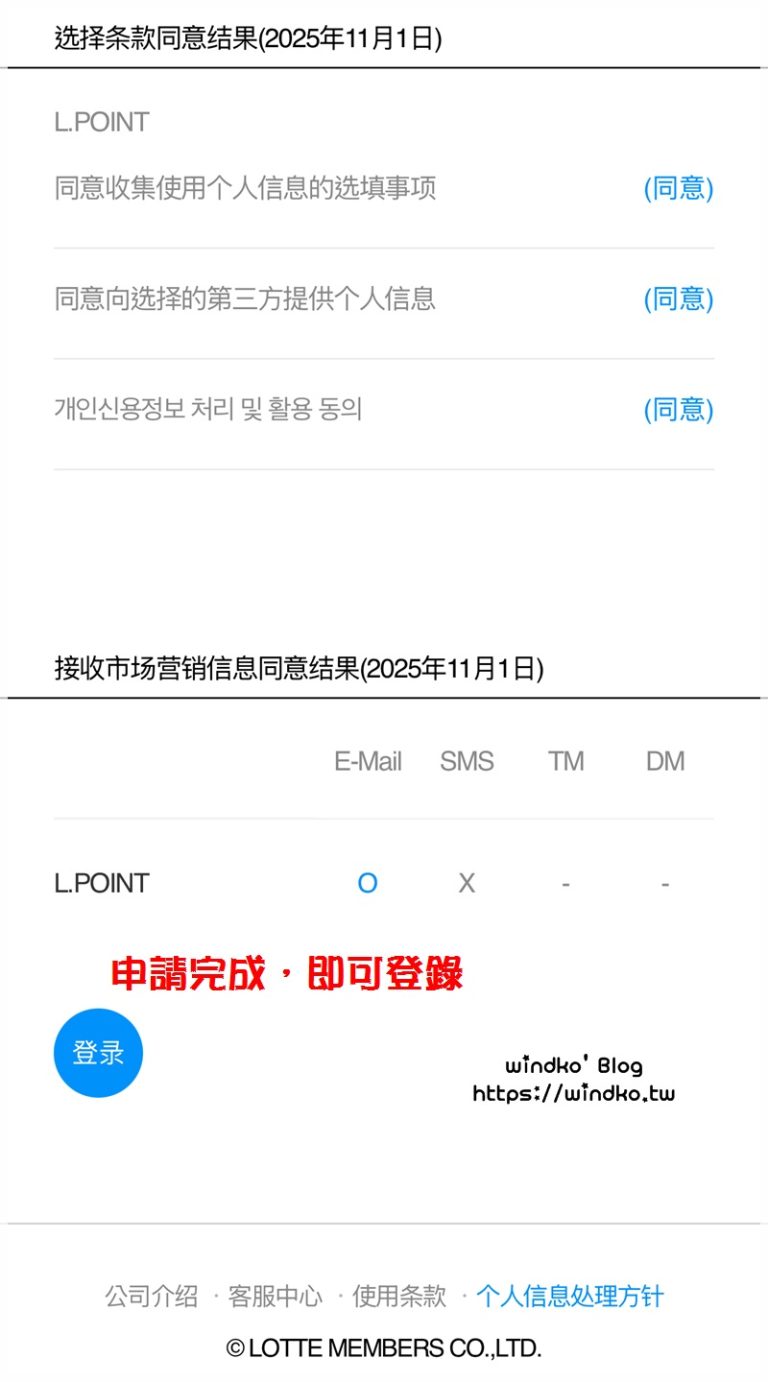Open the 使用条款 footer link
Image resolution: width=768 pixels, height=1382 pixels.
[398, 1296]
